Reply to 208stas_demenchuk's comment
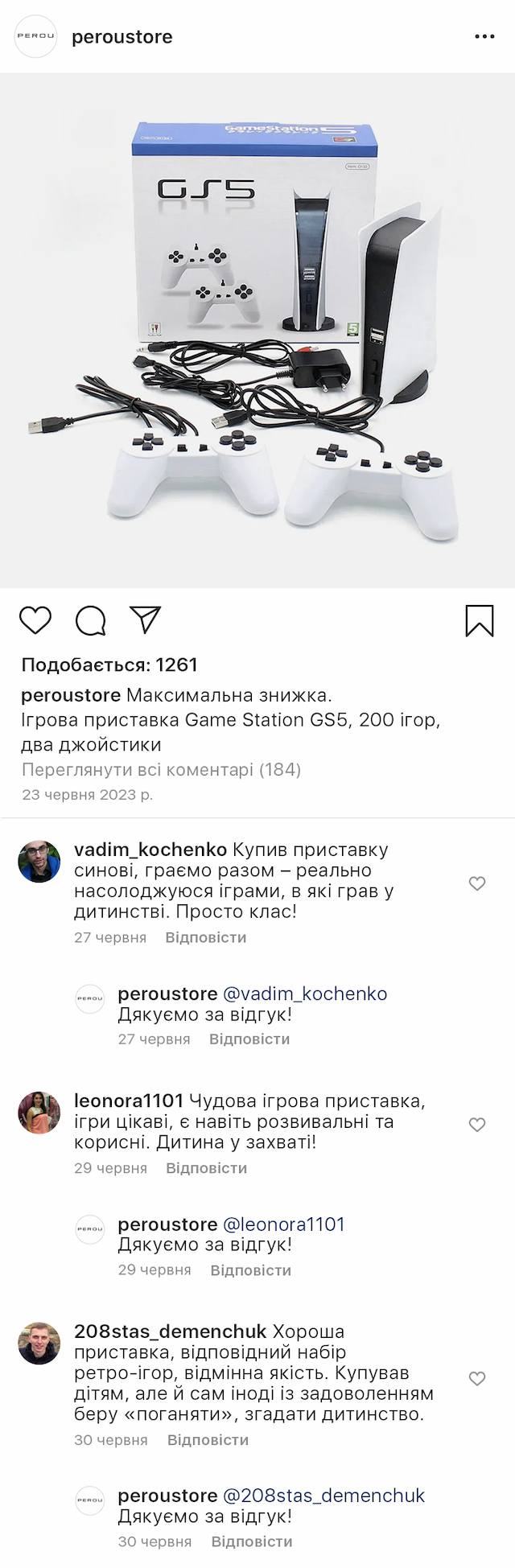 (x=208, y=1440)
